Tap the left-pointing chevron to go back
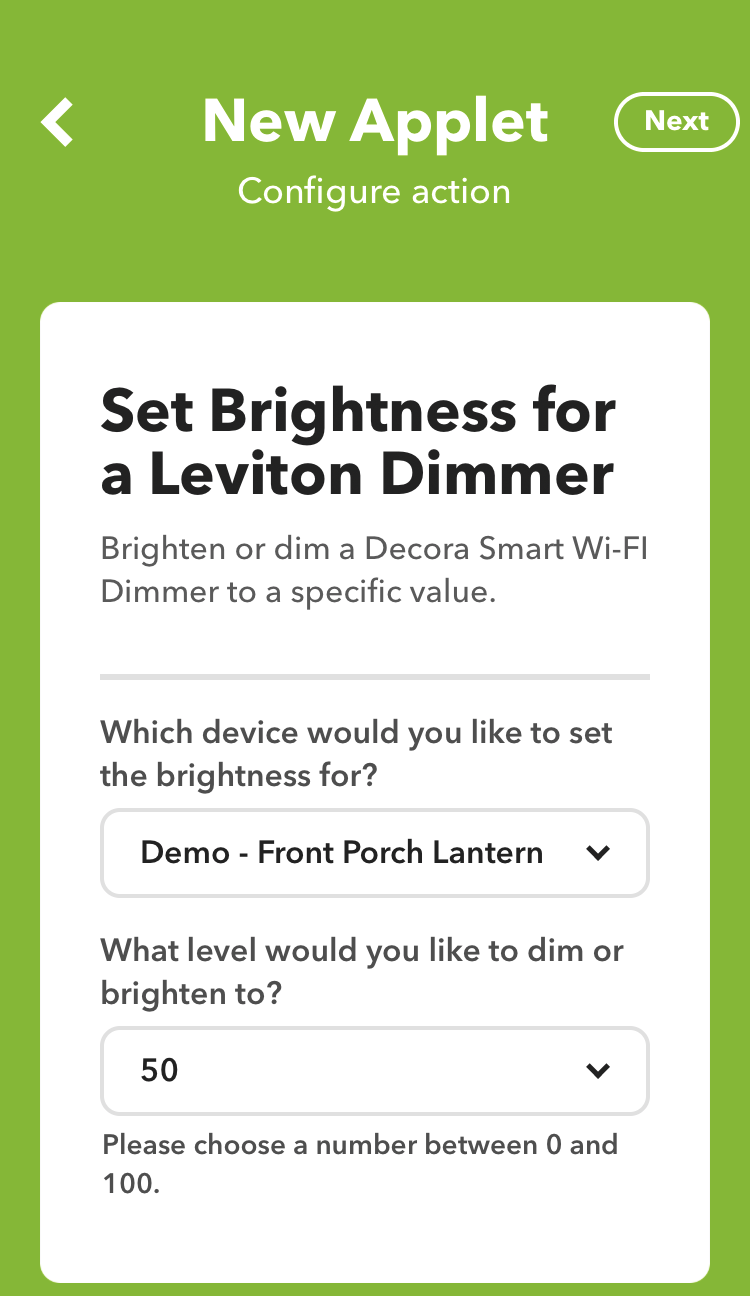The height and width of the screenshot is (1296, 750). pyautogui.click(x=57, y=121)
